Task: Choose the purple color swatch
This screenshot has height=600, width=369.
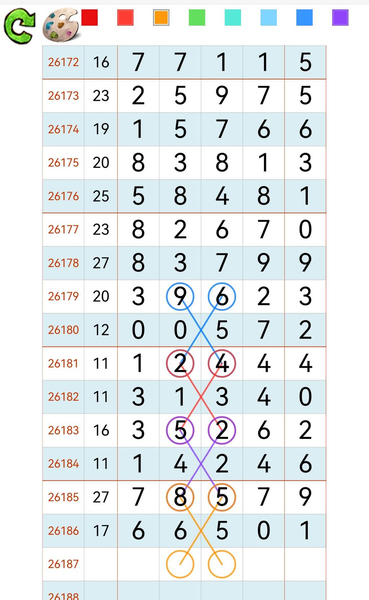Action: [x=340, y=18]
